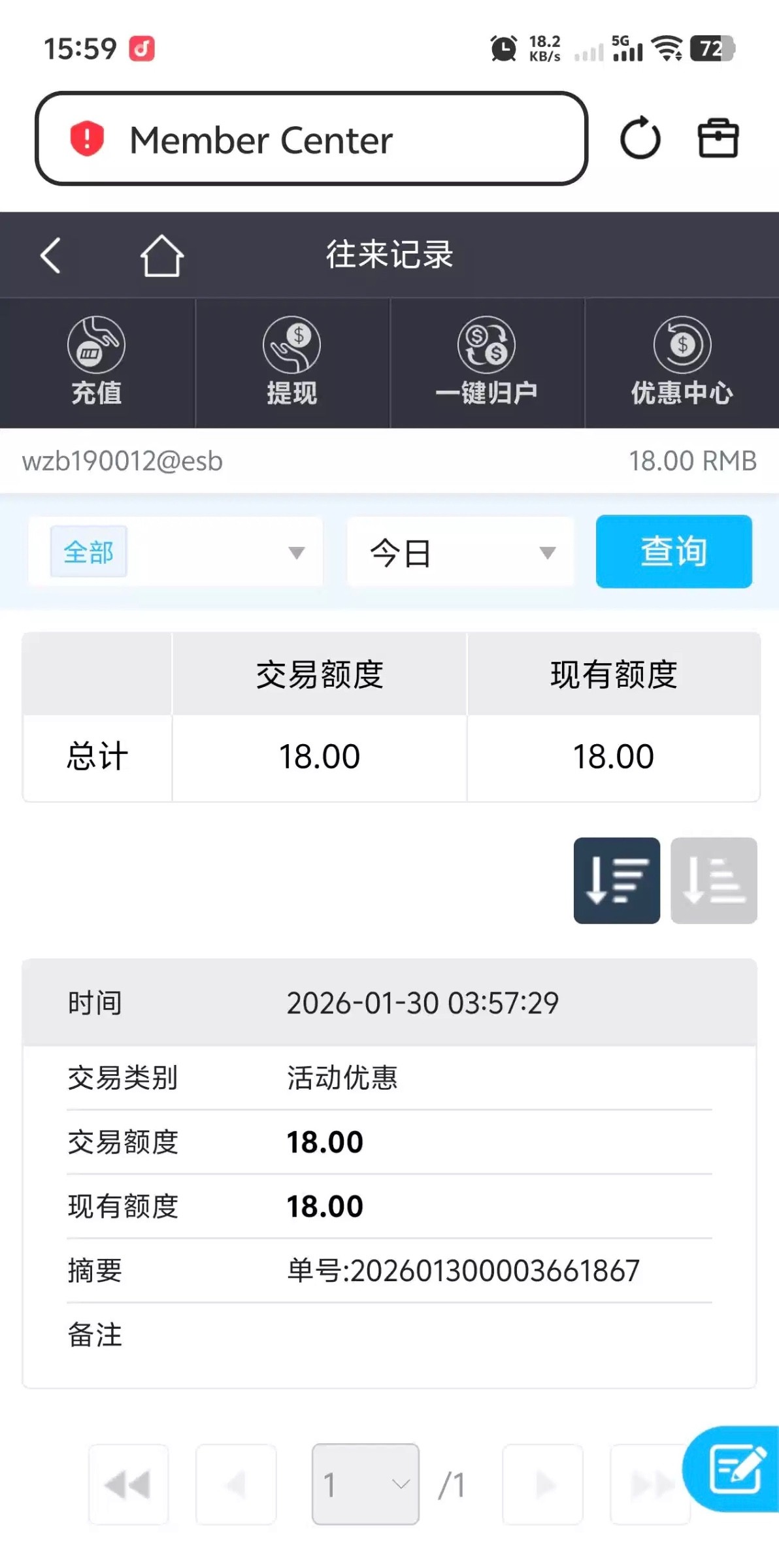Sort records in ascending order

point(713,880)
